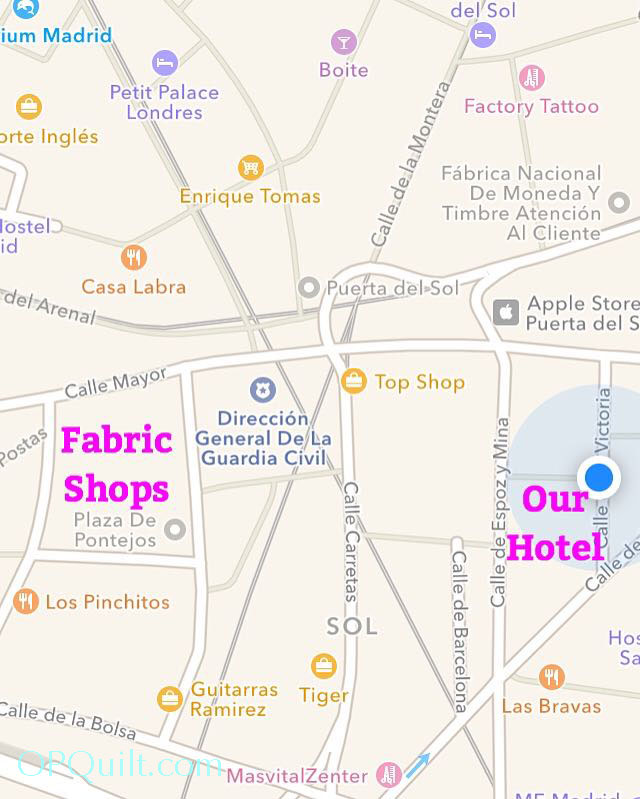
Task: Tap the Plaza De Pontejos marker
Action: [x=176, y=529]
